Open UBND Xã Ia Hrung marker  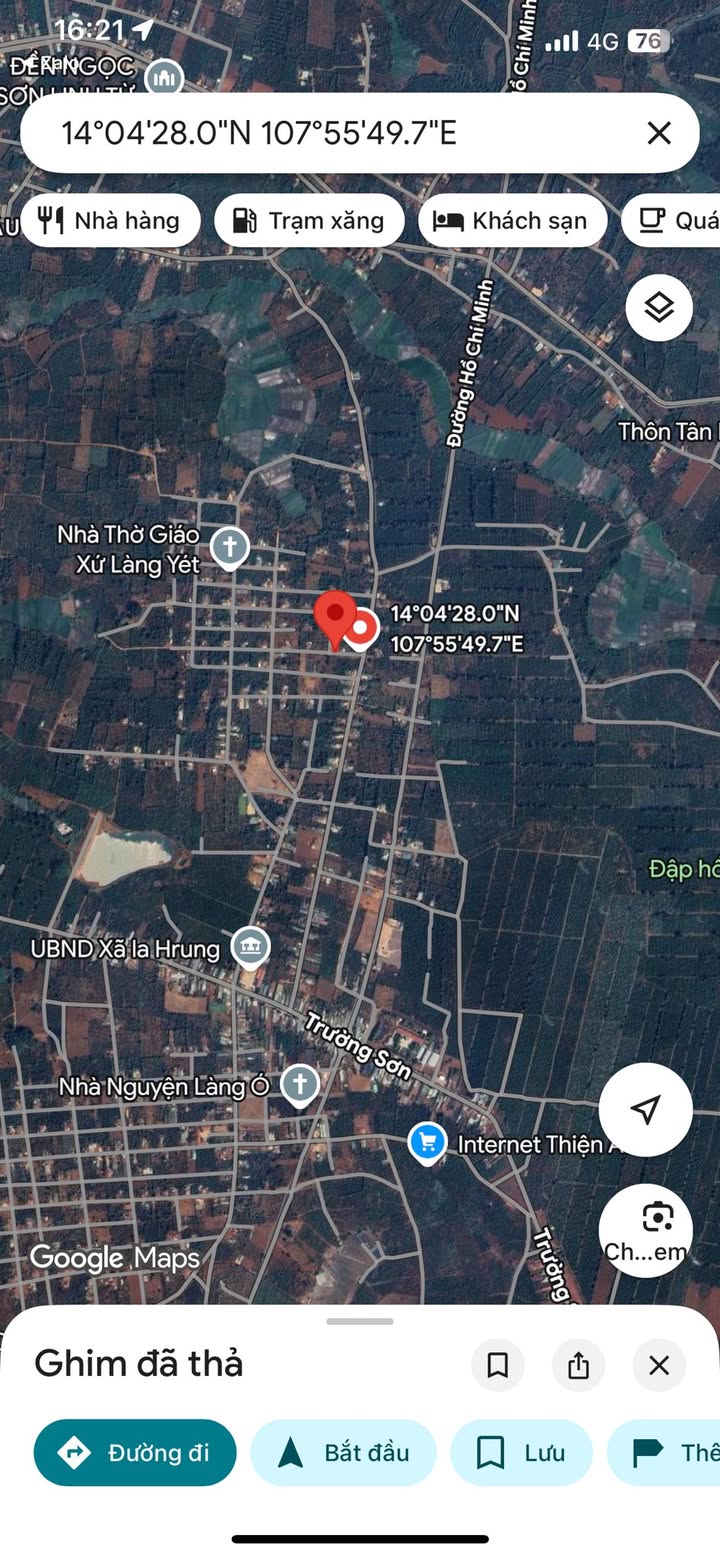249,947
